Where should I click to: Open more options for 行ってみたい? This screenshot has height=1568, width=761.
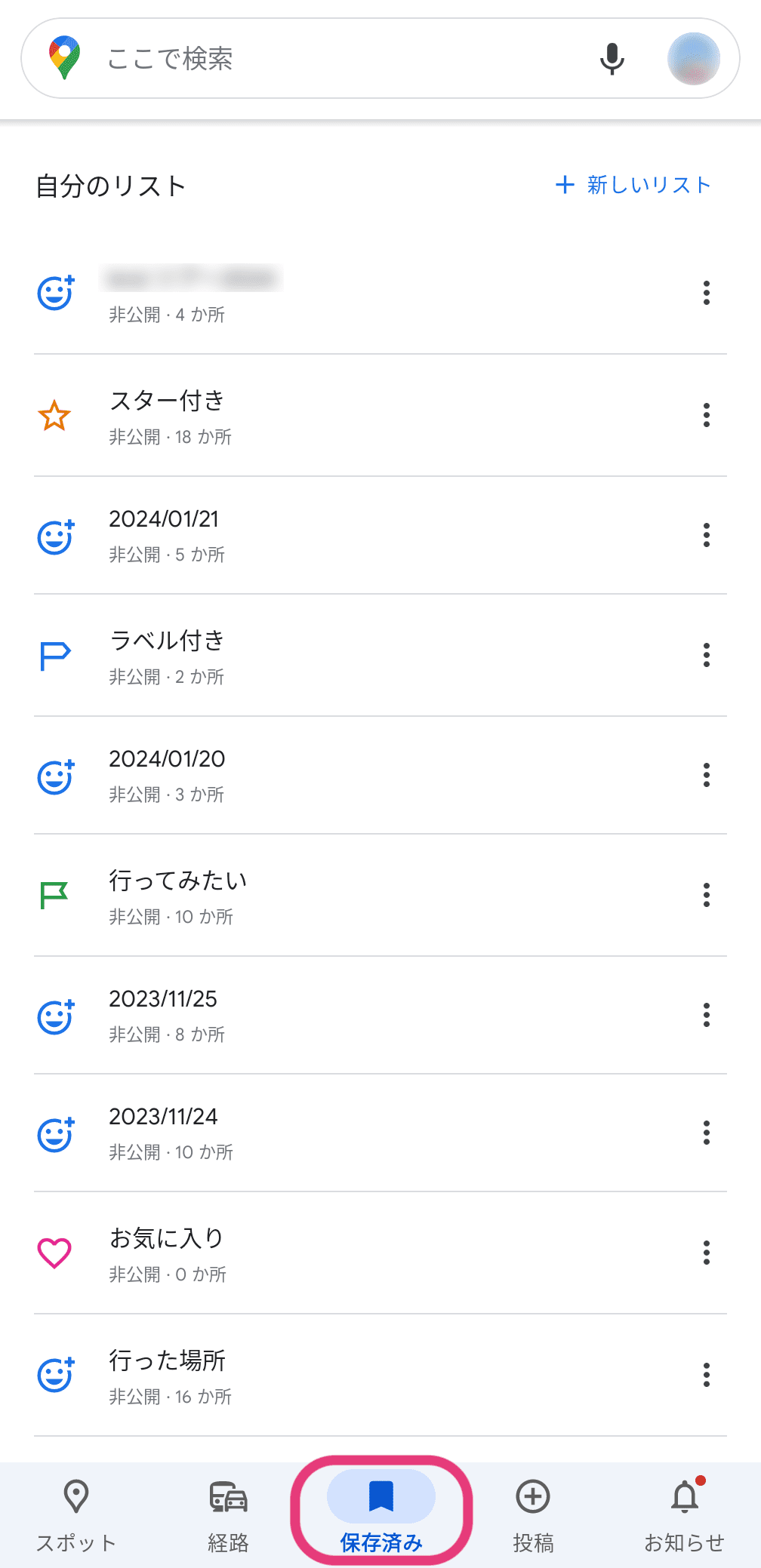click(707, 895)
